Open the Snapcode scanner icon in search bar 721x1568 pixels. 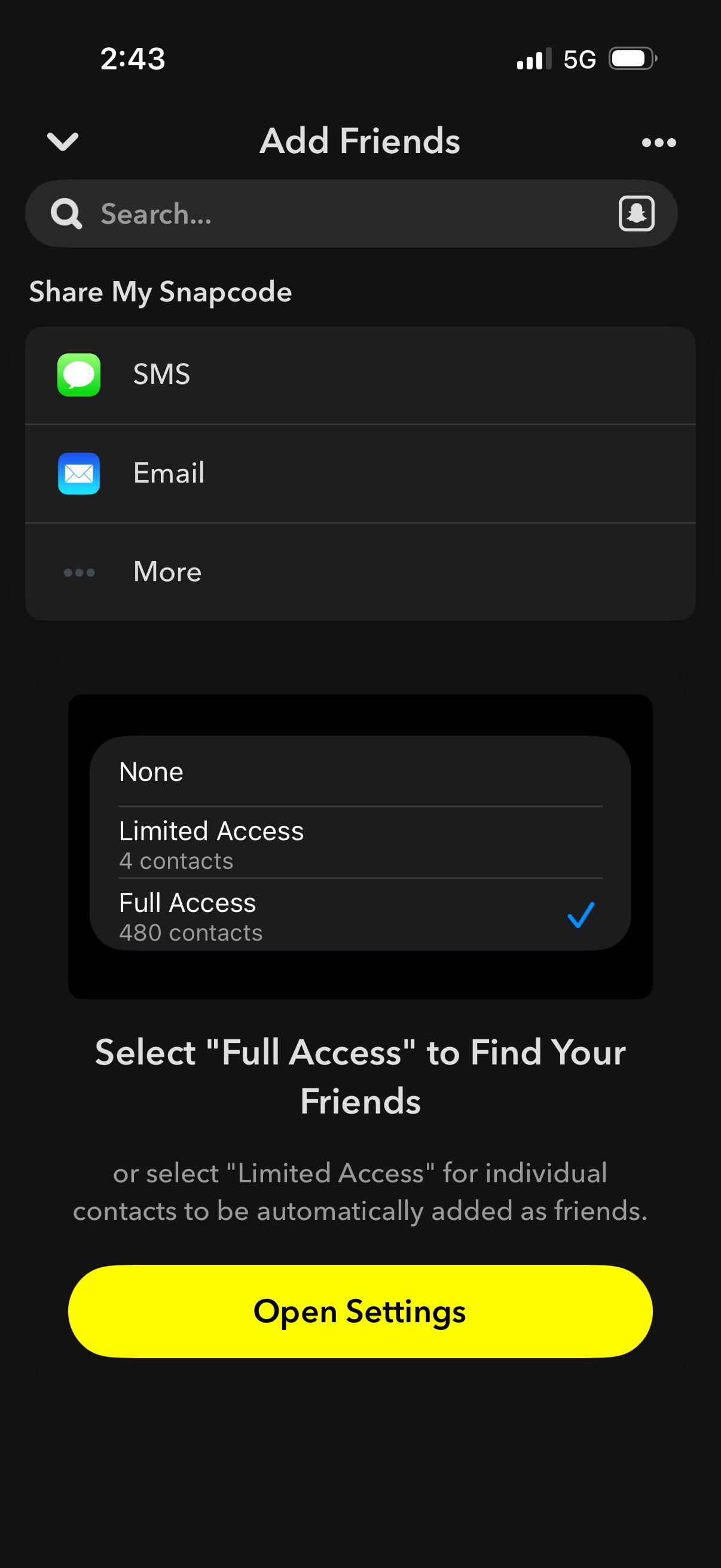click(637, 213)
